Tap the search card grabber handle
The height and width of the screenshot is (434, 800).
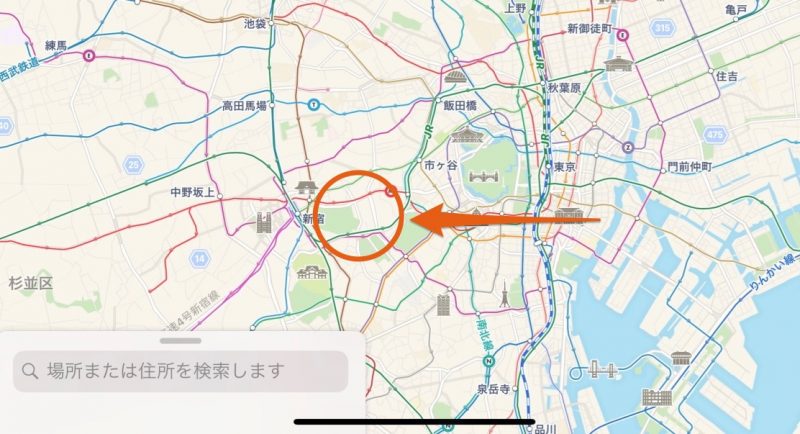pyautogui.click(x=185, y=341)
